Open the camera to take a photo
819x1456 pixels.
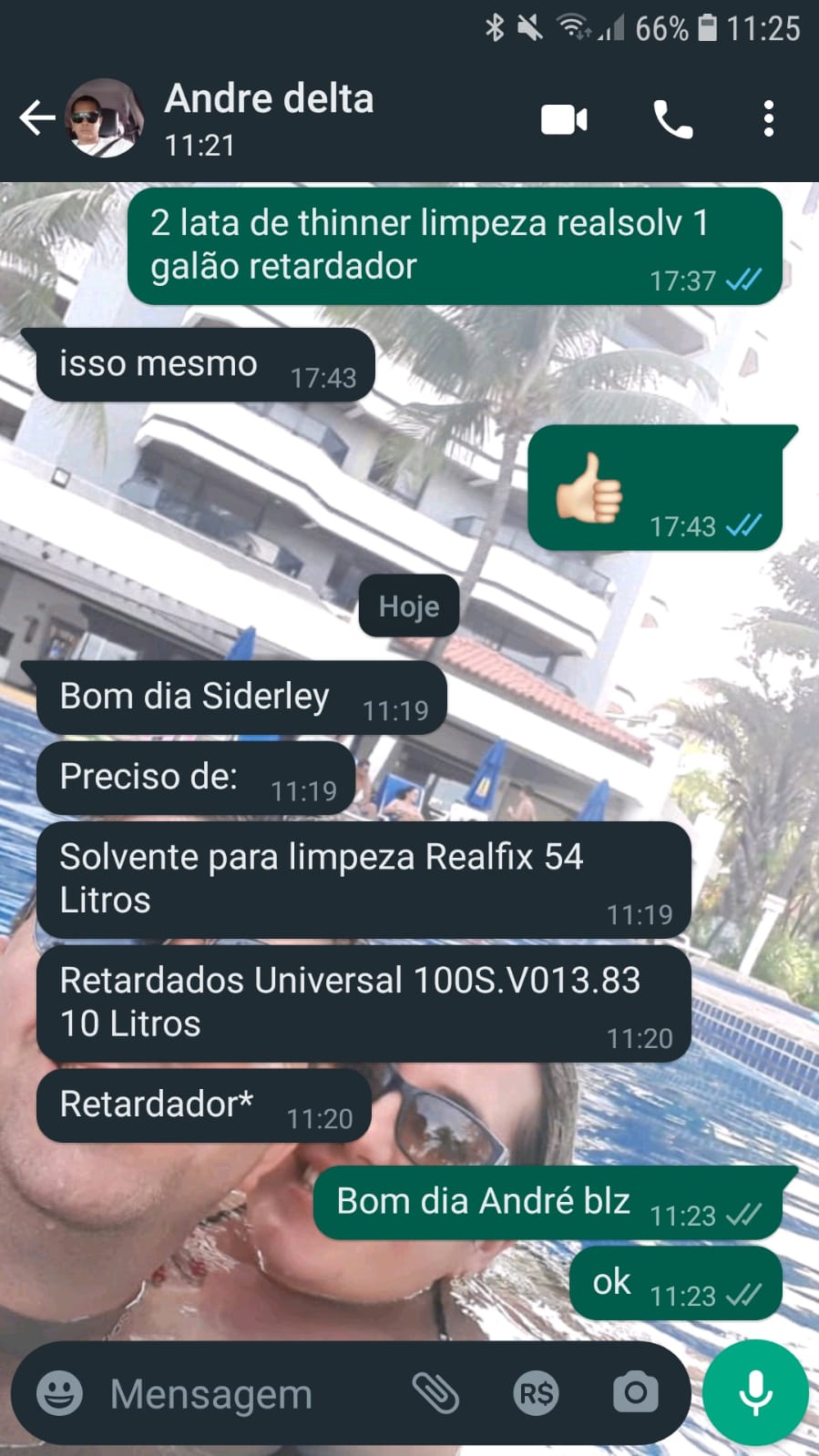point(635,1393)
